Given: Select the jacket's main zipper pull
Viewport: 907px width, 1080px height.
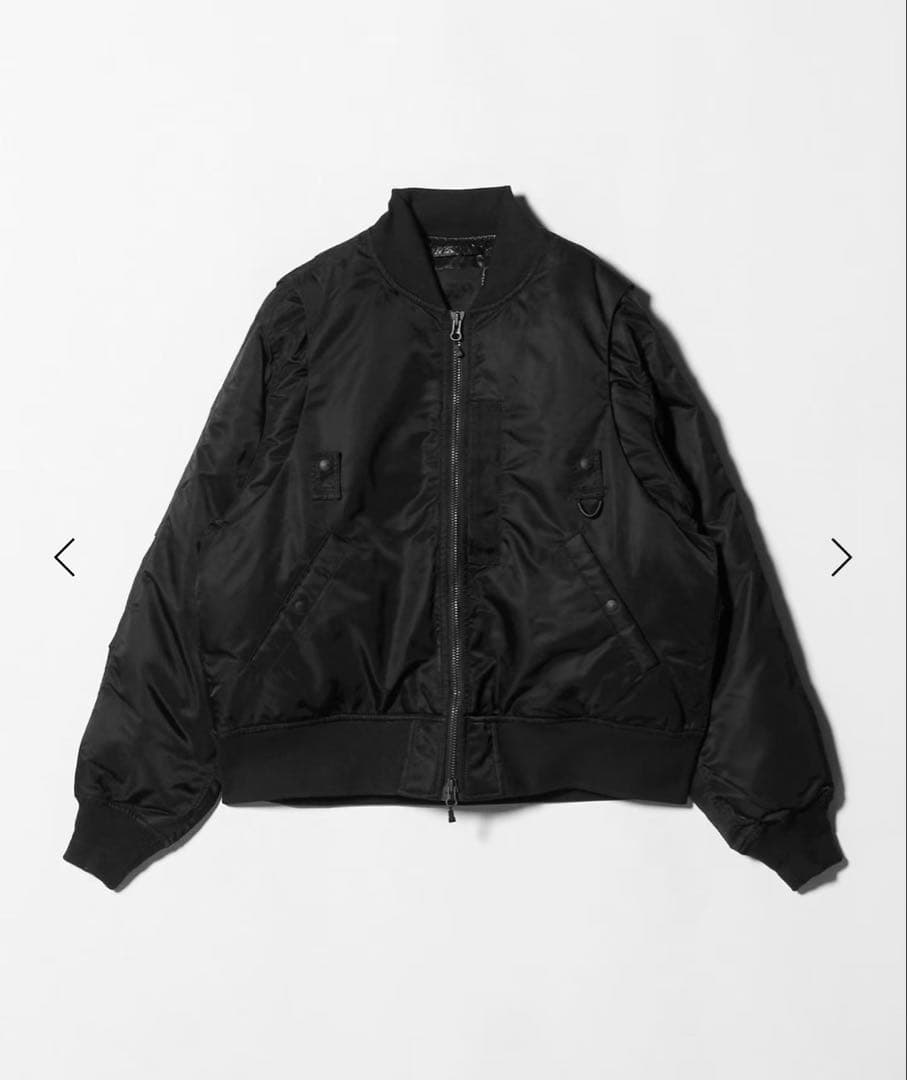Looking at the screenshot, I should (x=456, y=330).
